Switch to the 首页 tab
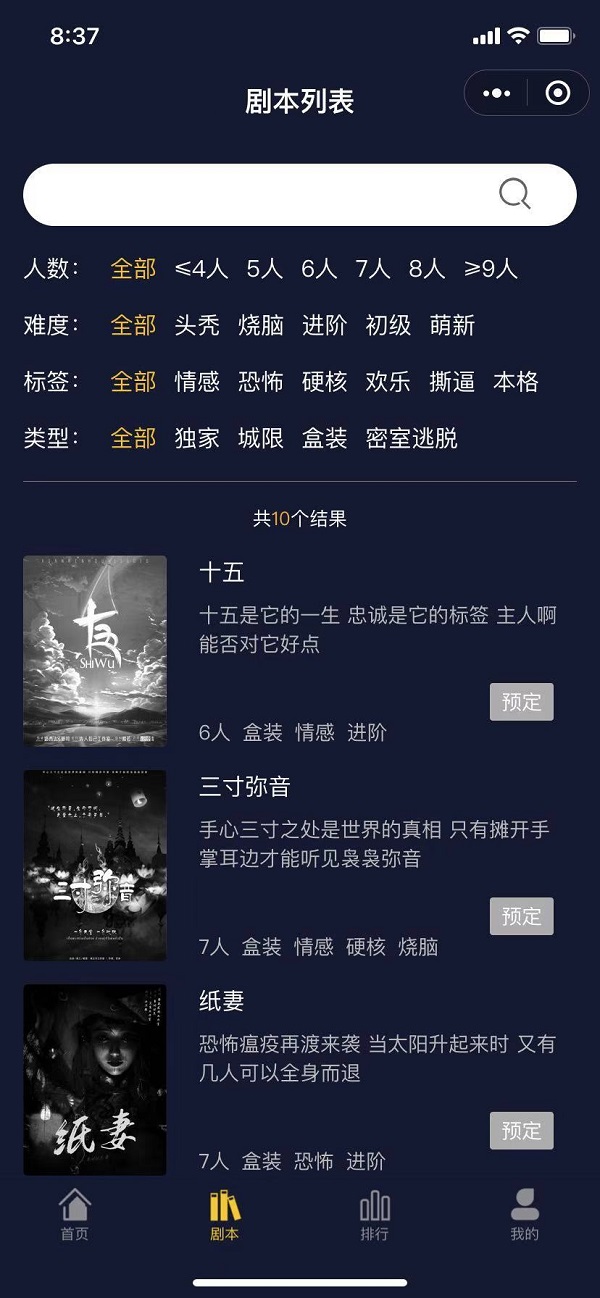This screenshot has height=1298, width=600. tap(75, 1215)
